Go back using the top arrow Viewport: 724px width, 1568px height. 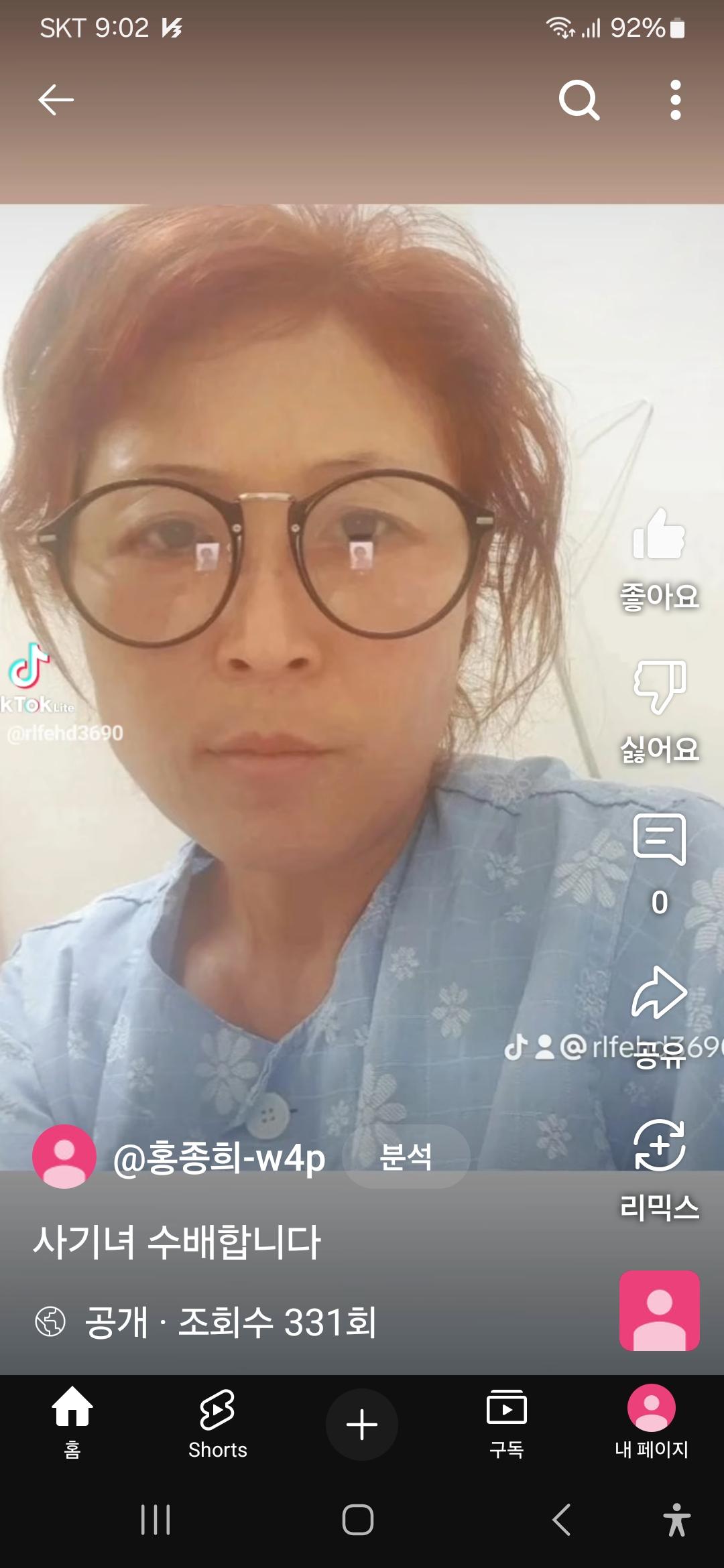tap(56, 101)
